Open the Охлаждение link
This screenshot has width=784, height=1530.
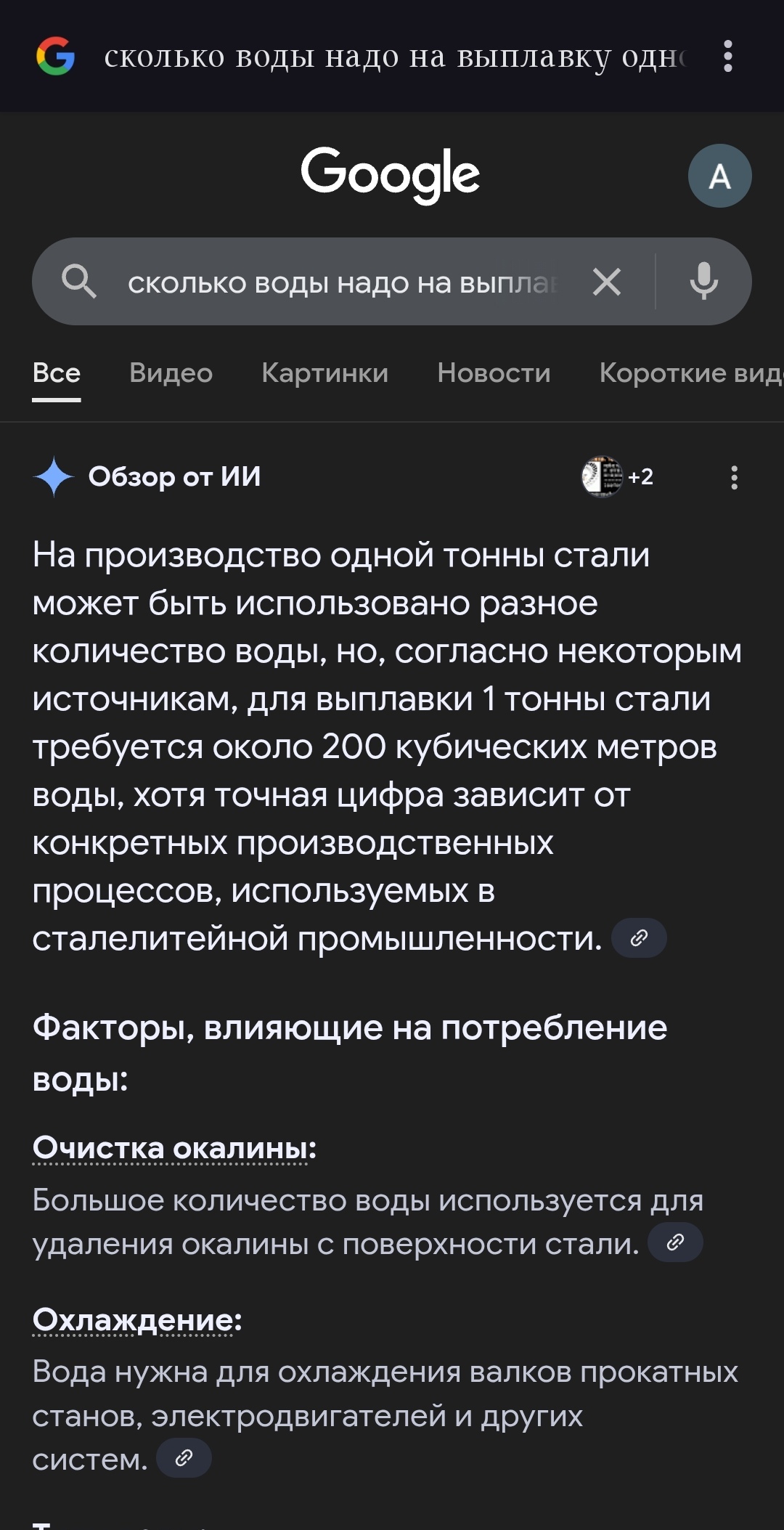click(x=137, y=1319)
